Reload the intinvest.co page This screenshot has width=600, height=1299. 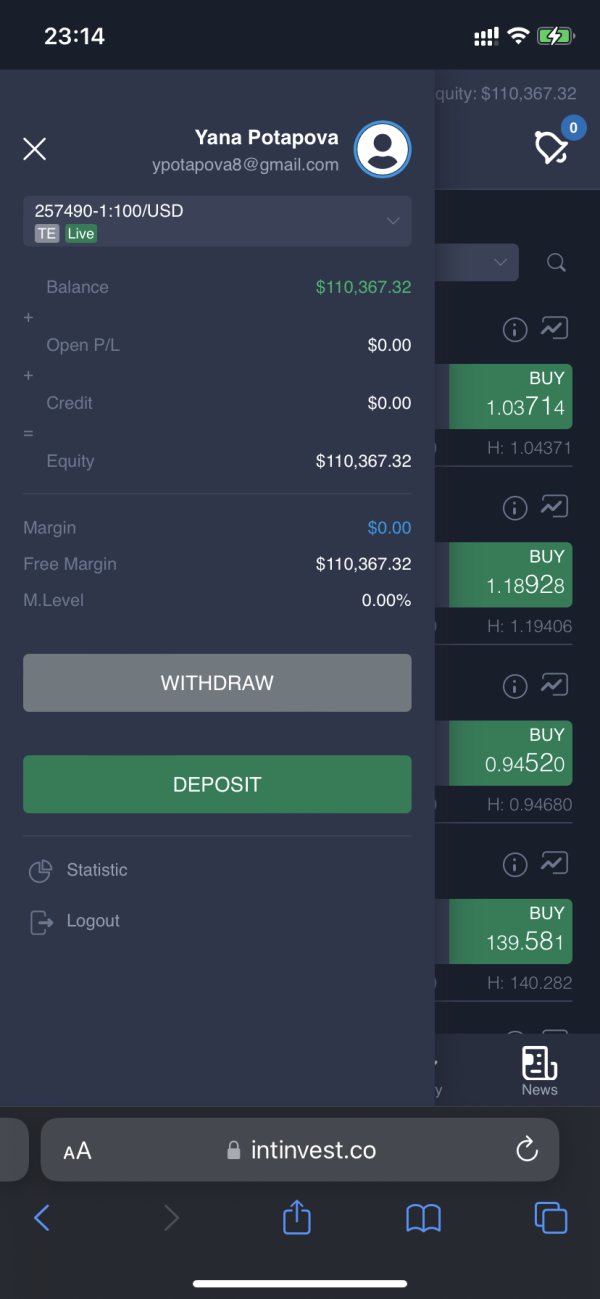(x=527, y=1150)
